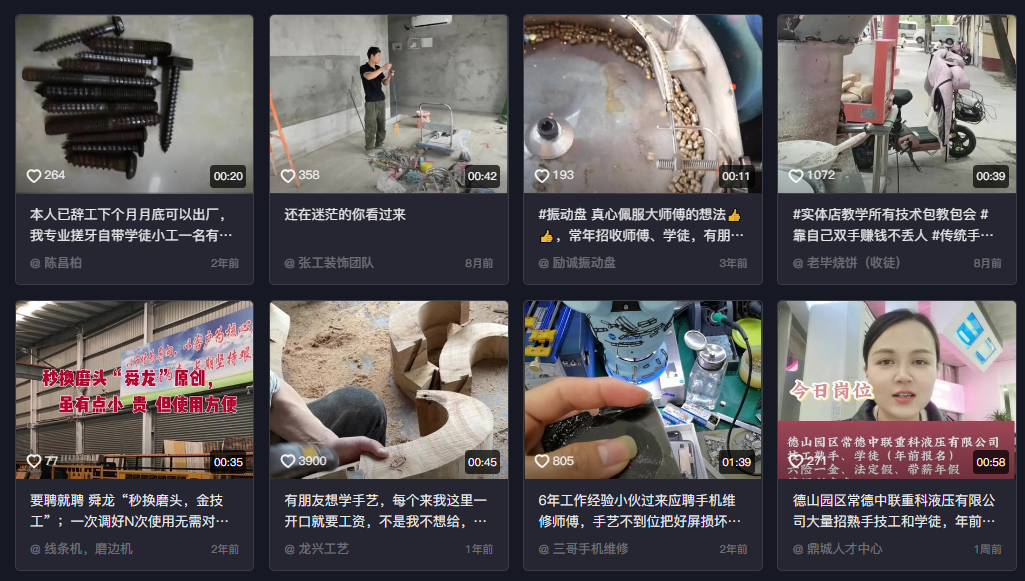Image resolution: width=1025 pixels, height=581 pixels.
Task: Visit the 张工装饰团队 author profile
Action: coord(336,263)
